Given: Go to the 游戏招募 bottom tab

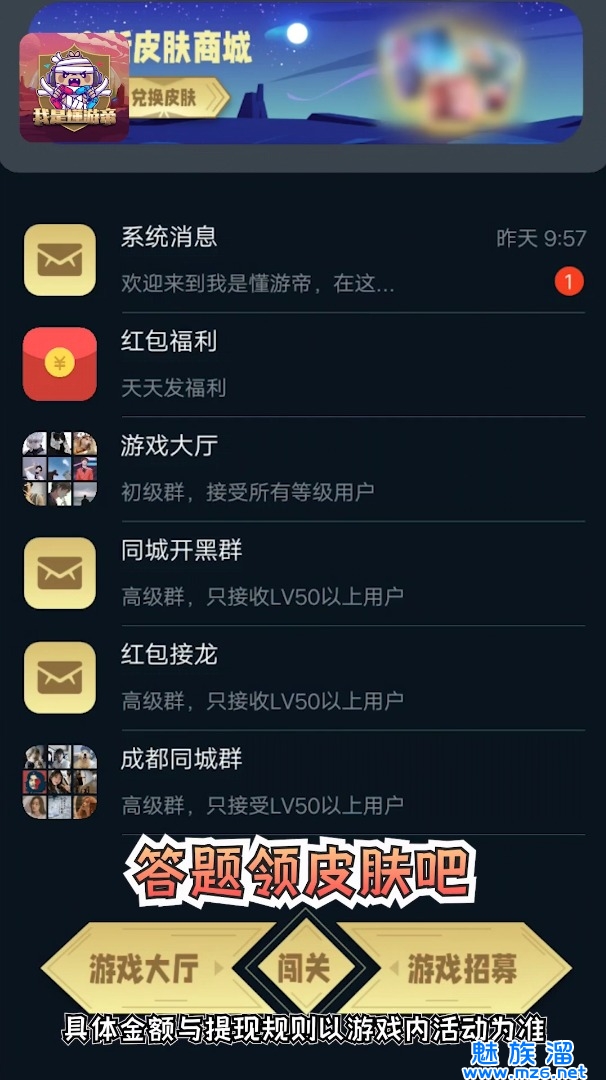Looking at the screenshot, I should point(462,968).
